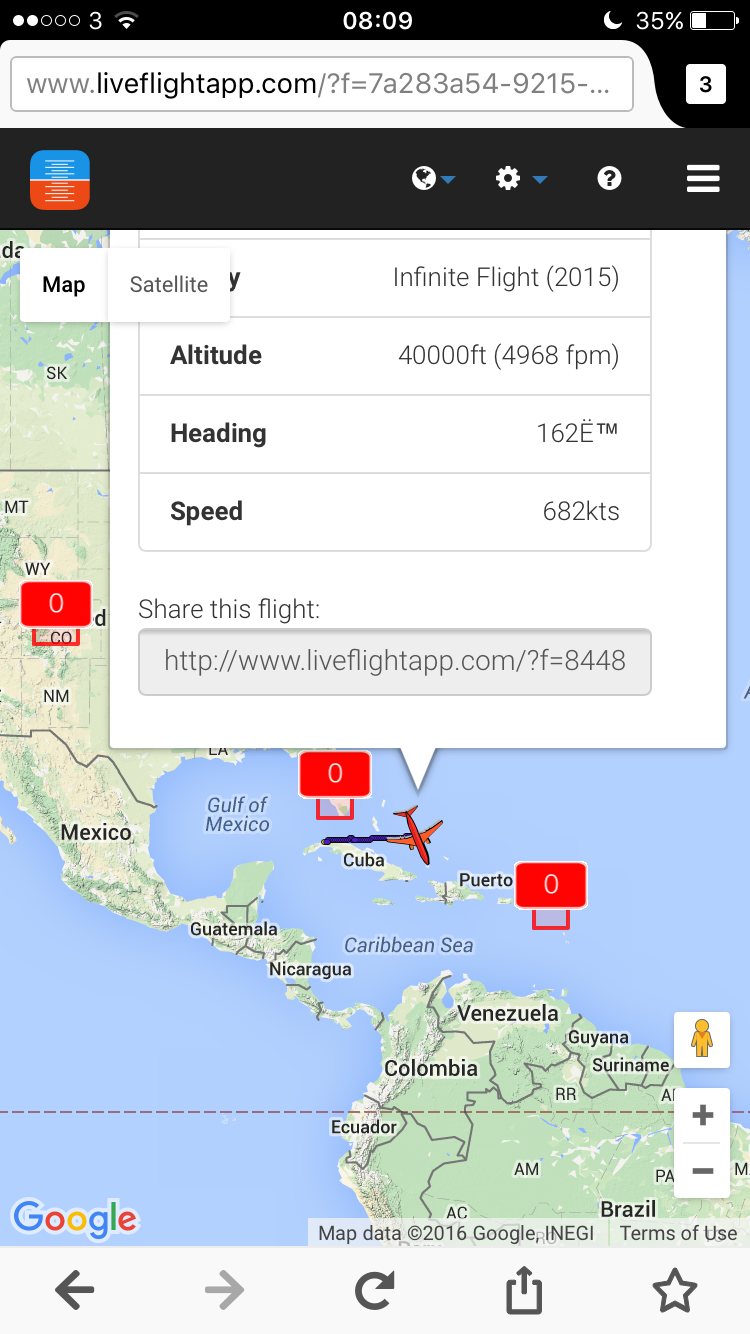This screenshot has width=750, height=1334.
Task: Tap the red 0 marker near Puerto Rico
Action: point(550,884)
